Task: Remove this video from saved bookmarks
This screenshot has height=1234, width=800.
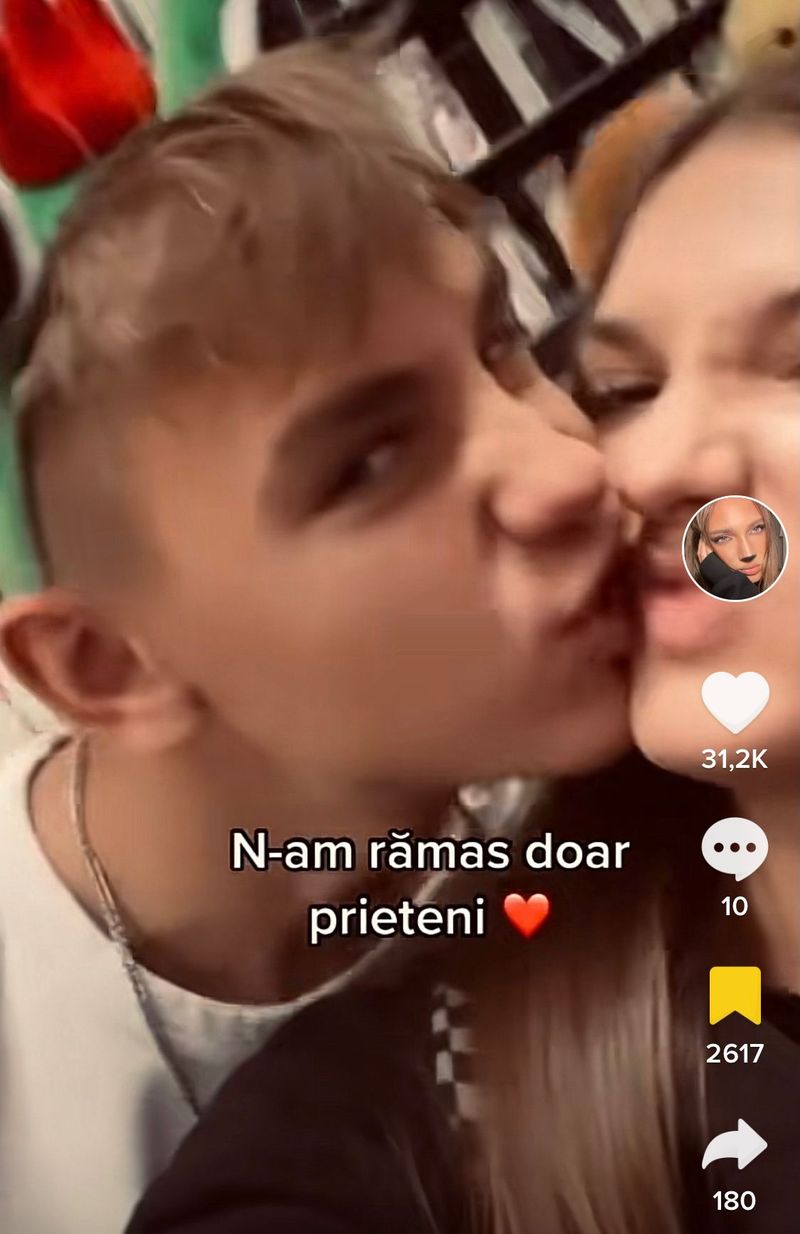Action: pyautogui.click(x=735, y=996)
